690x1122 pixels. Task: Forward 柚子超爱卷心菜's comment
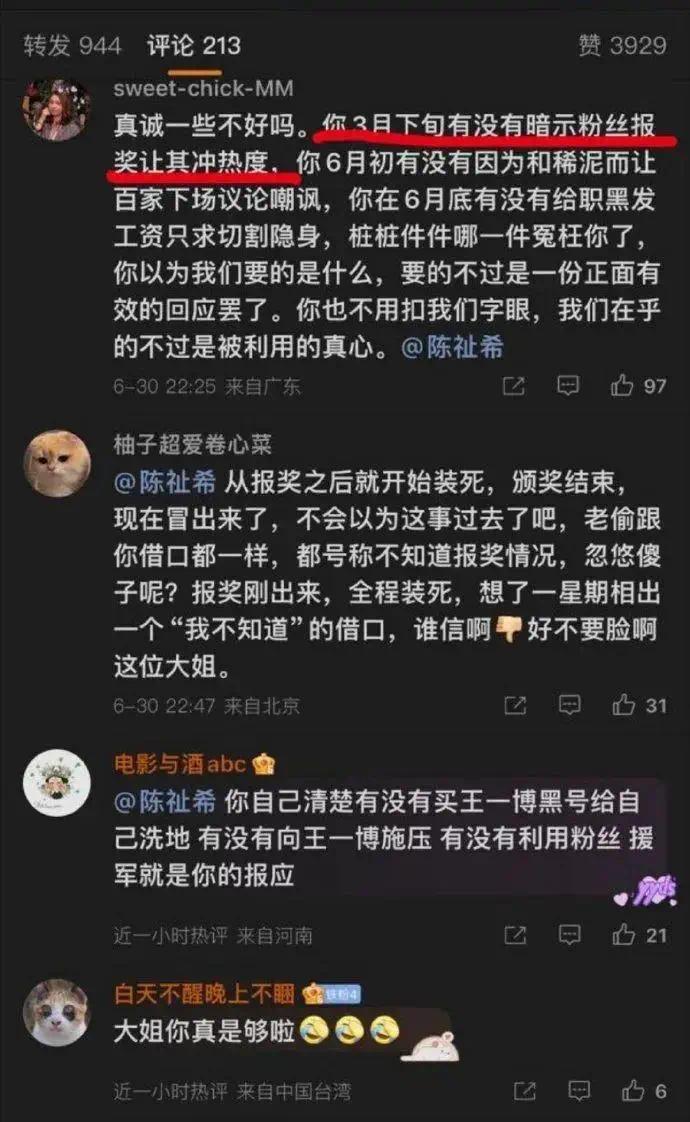point(514,706)
